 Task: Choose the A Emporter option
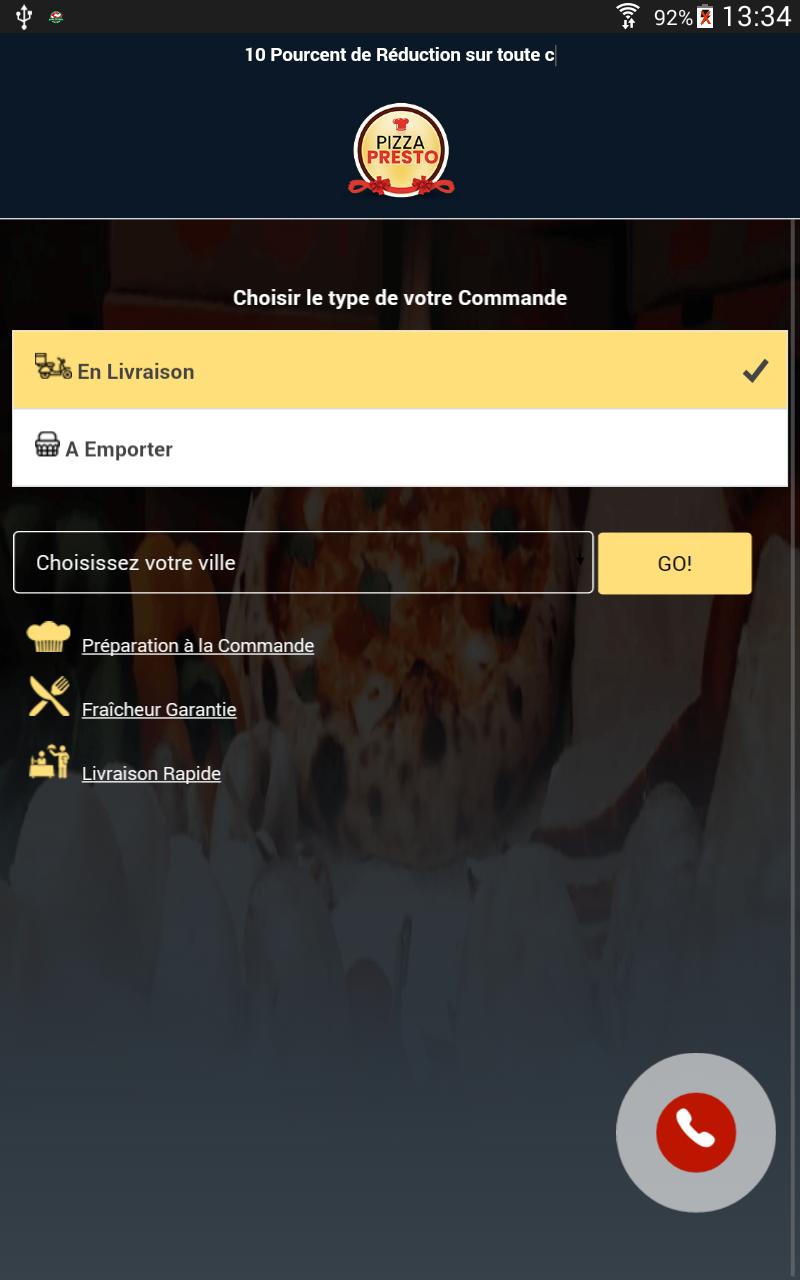[x=399, y=449]
